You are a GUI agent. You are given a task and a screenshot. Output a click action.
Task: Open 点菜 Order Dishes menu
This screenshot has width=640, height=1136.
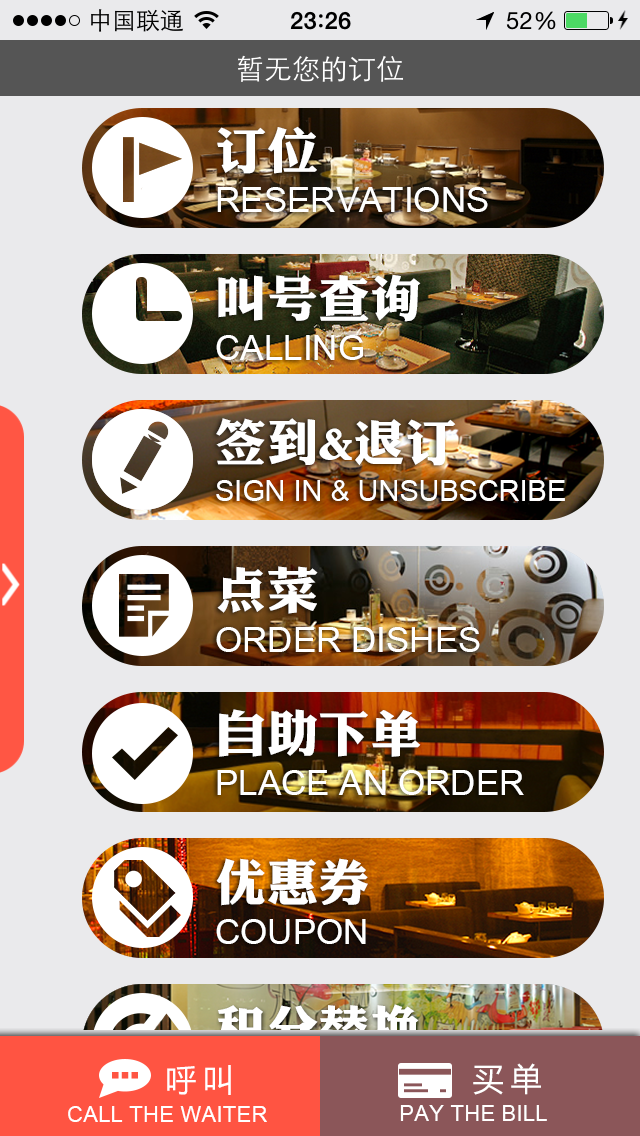(x=342, y=606)
